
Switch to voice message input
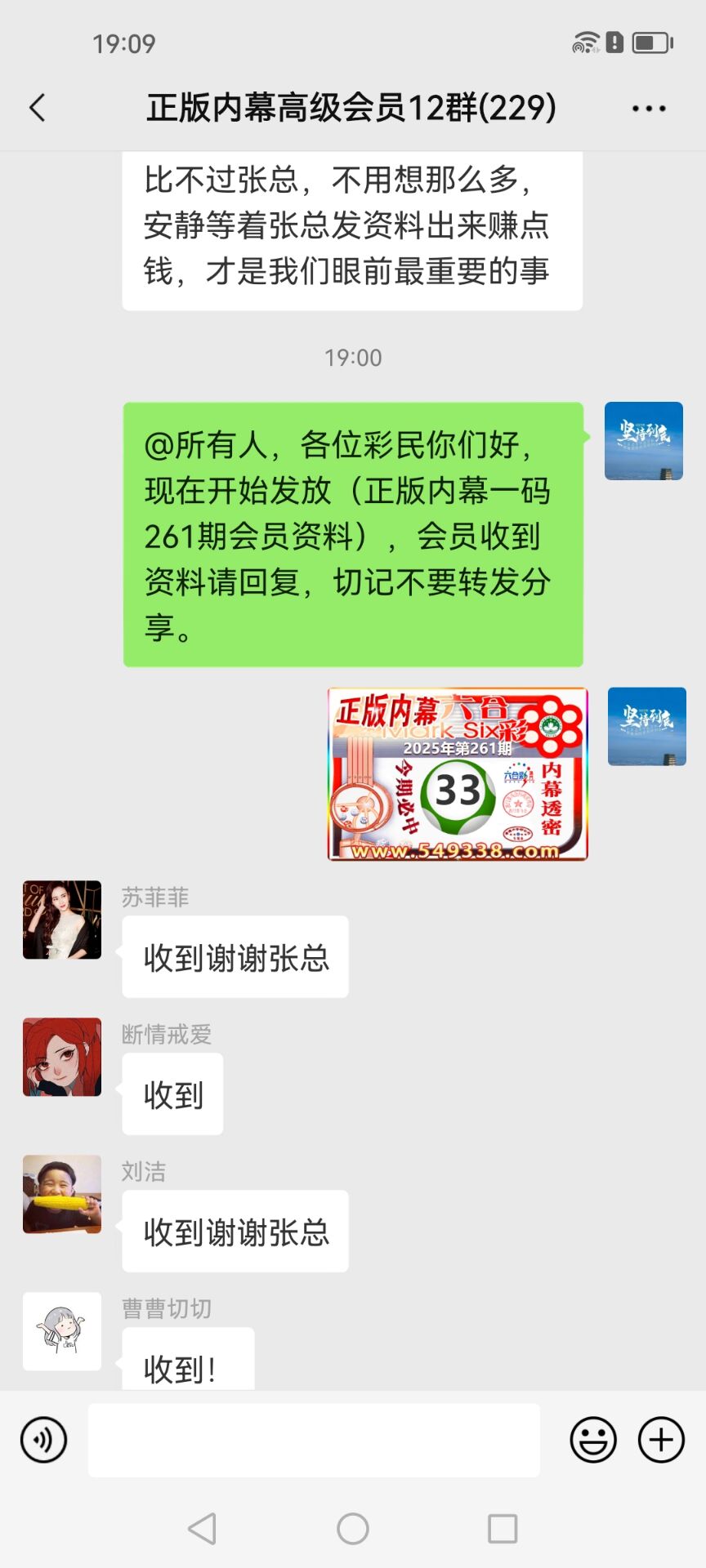tap(43, 1440)
